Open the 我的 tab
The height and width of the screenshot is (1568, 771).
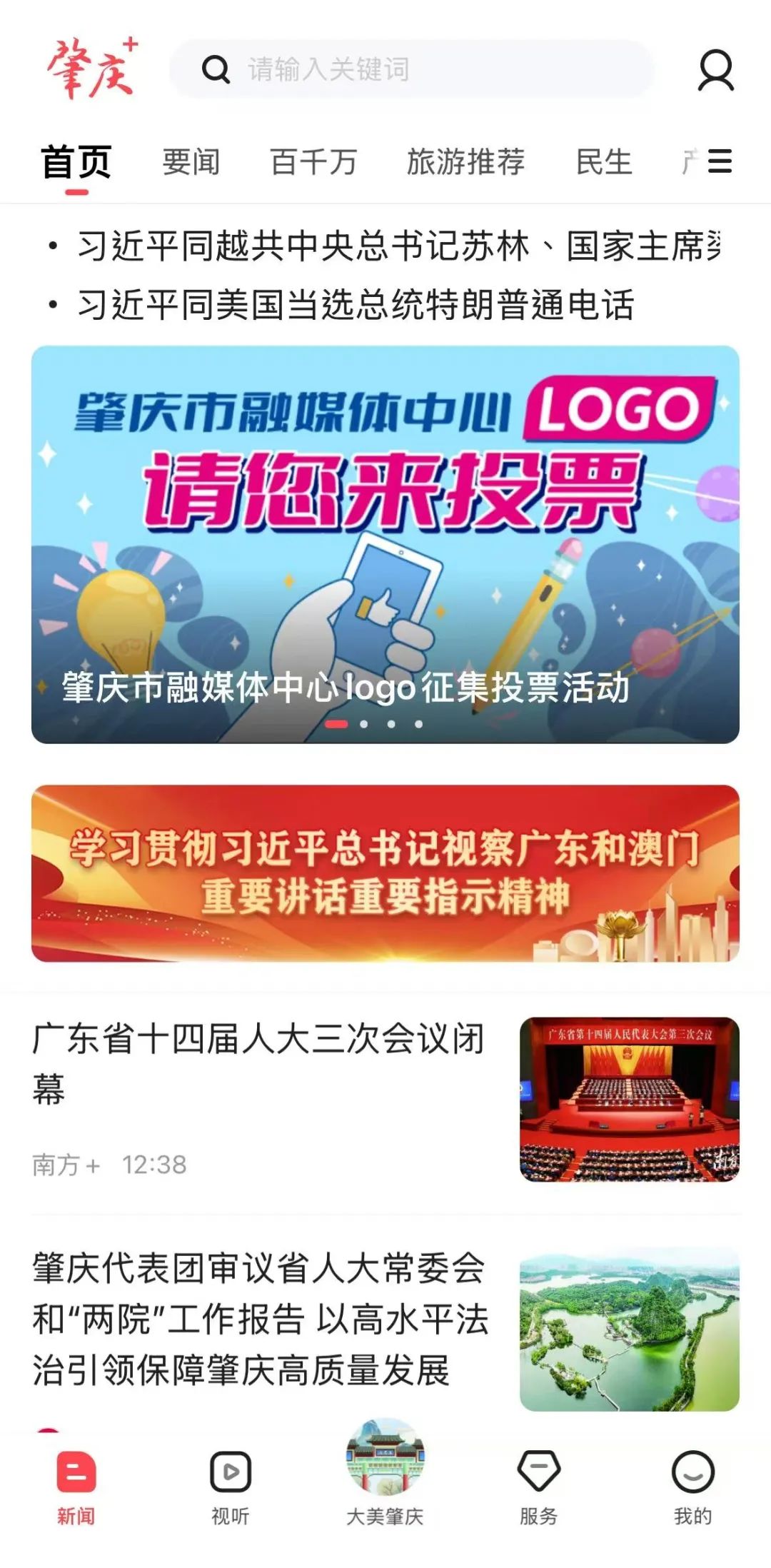pos(692,1484)
